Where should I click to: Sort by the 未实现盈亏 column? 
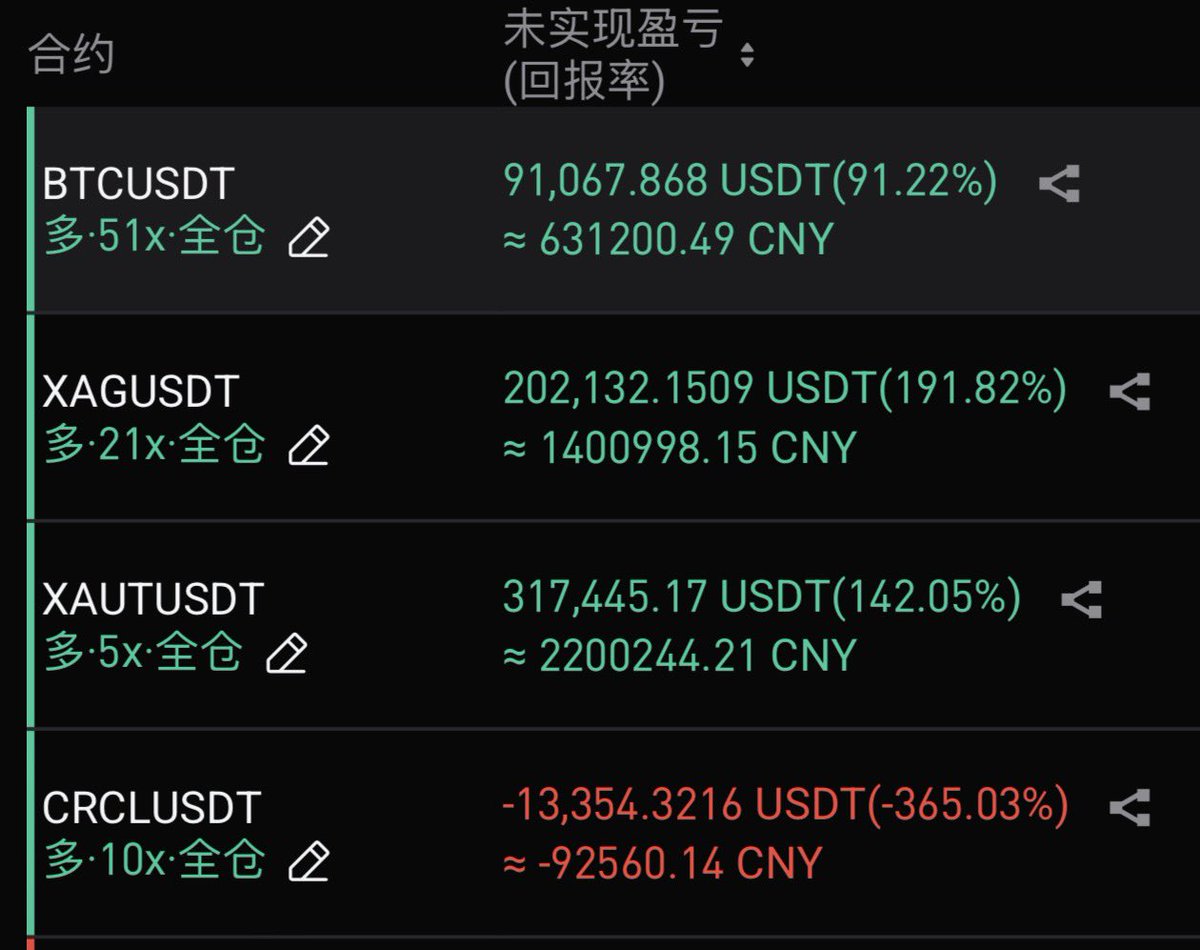(x=746, y=55)
